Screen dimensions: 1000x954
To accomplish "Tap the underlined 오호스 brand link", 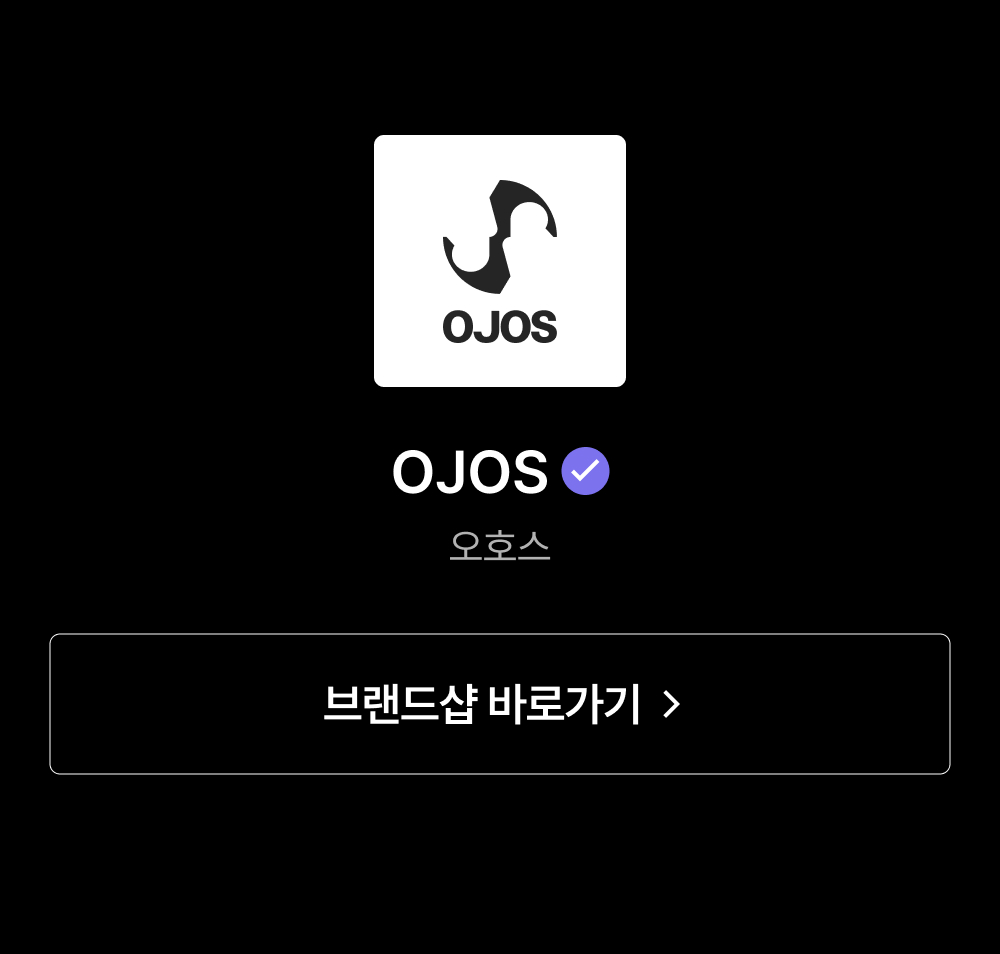I will 500,545.
